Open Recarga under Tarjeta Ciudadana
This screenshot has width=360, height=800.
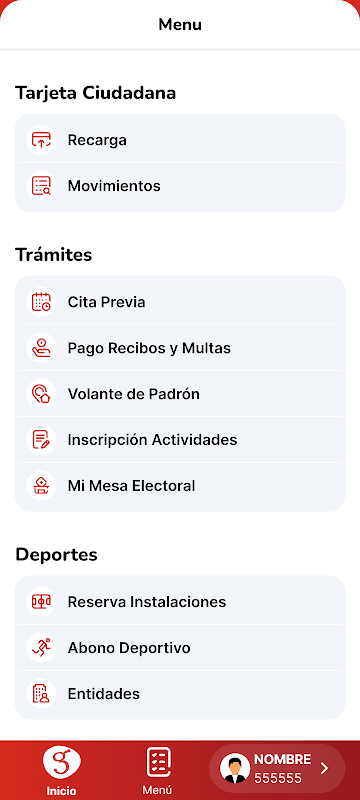pyautogui.click(x=180, y=140)
